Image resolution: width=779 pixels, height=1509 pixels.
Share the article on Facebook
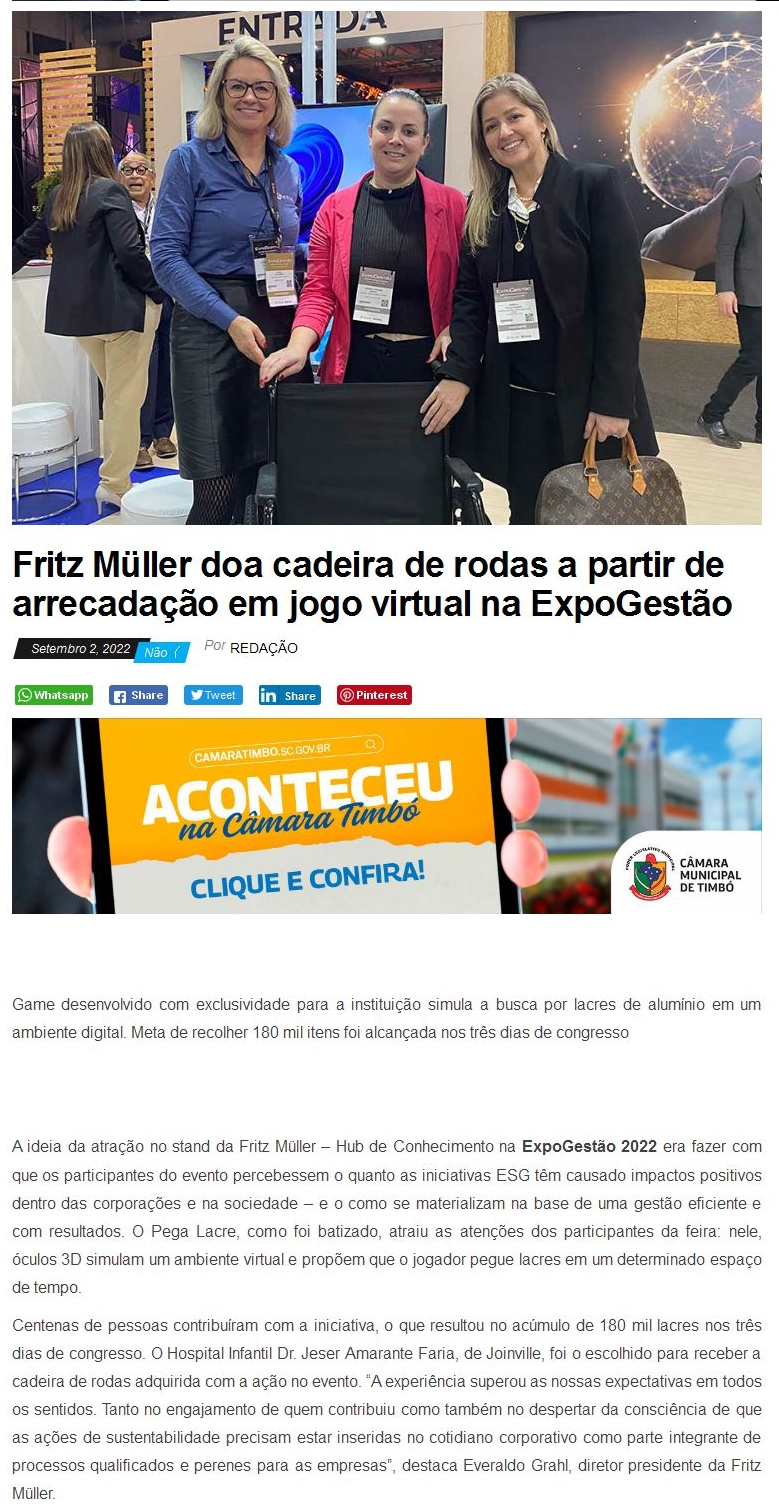pyautogui.click(x=138, y=695)
